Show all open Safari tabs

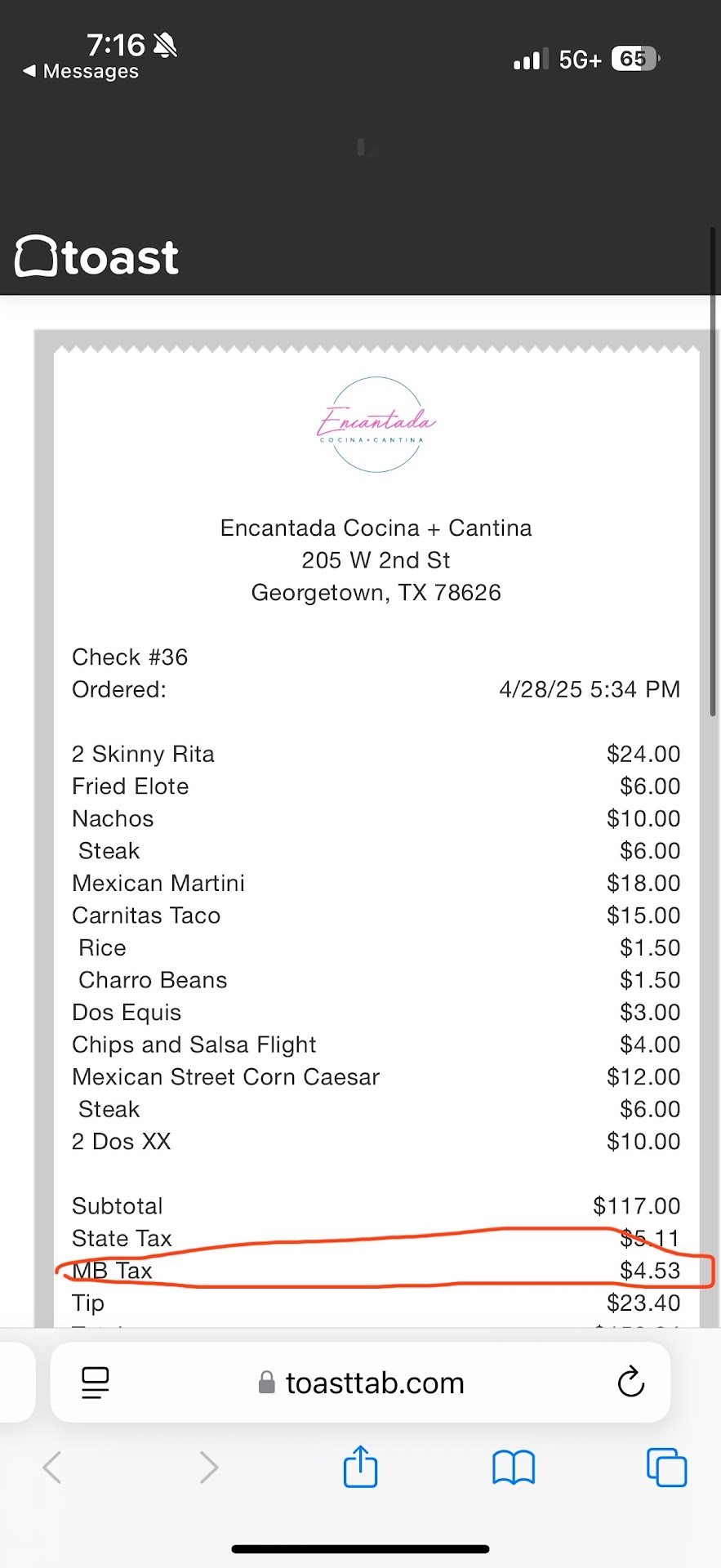click(x=666, y=1468)
